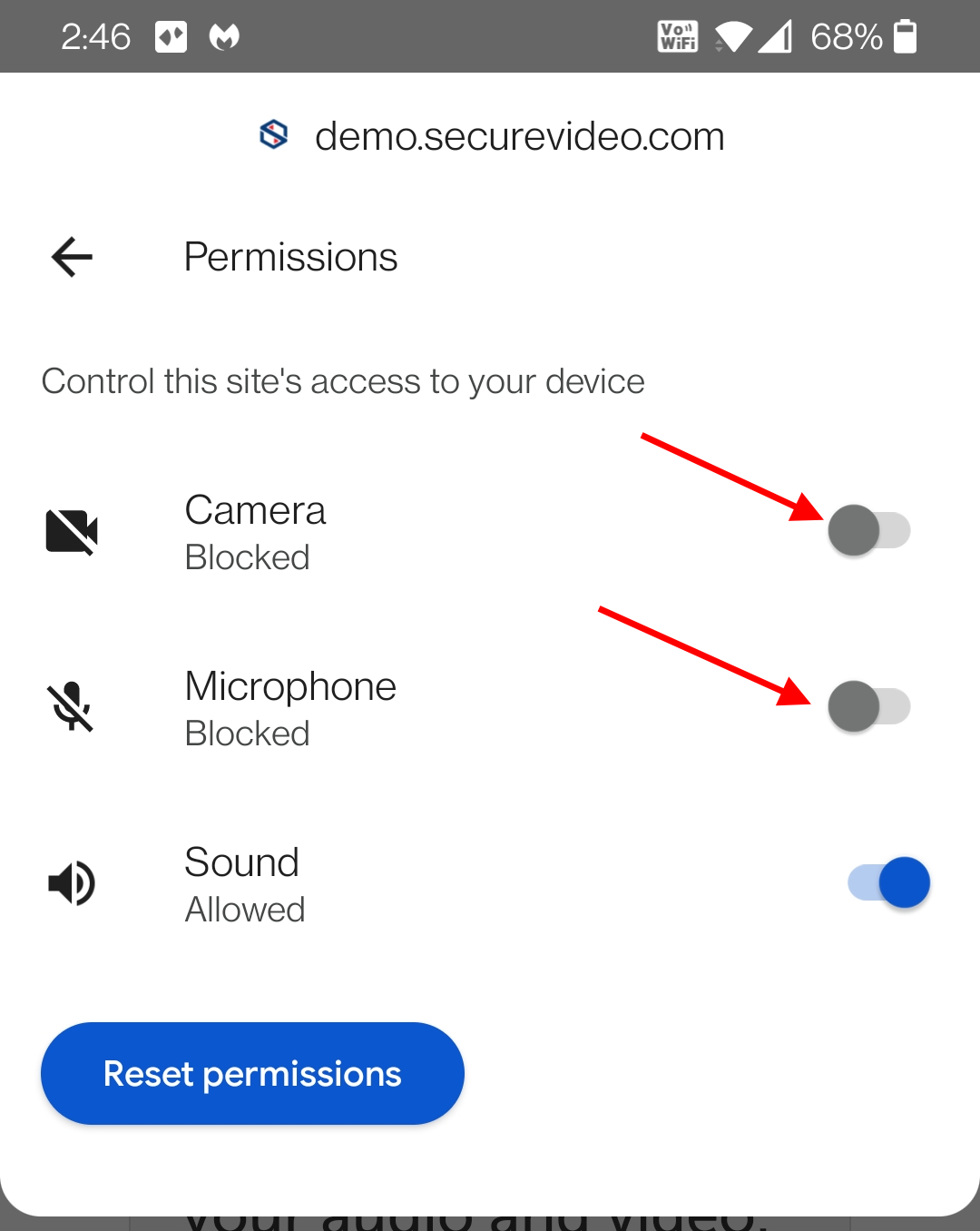The image size is (980, 1231).
Task: Click the demo.securevideo.com site link
Action: point(520,134)
